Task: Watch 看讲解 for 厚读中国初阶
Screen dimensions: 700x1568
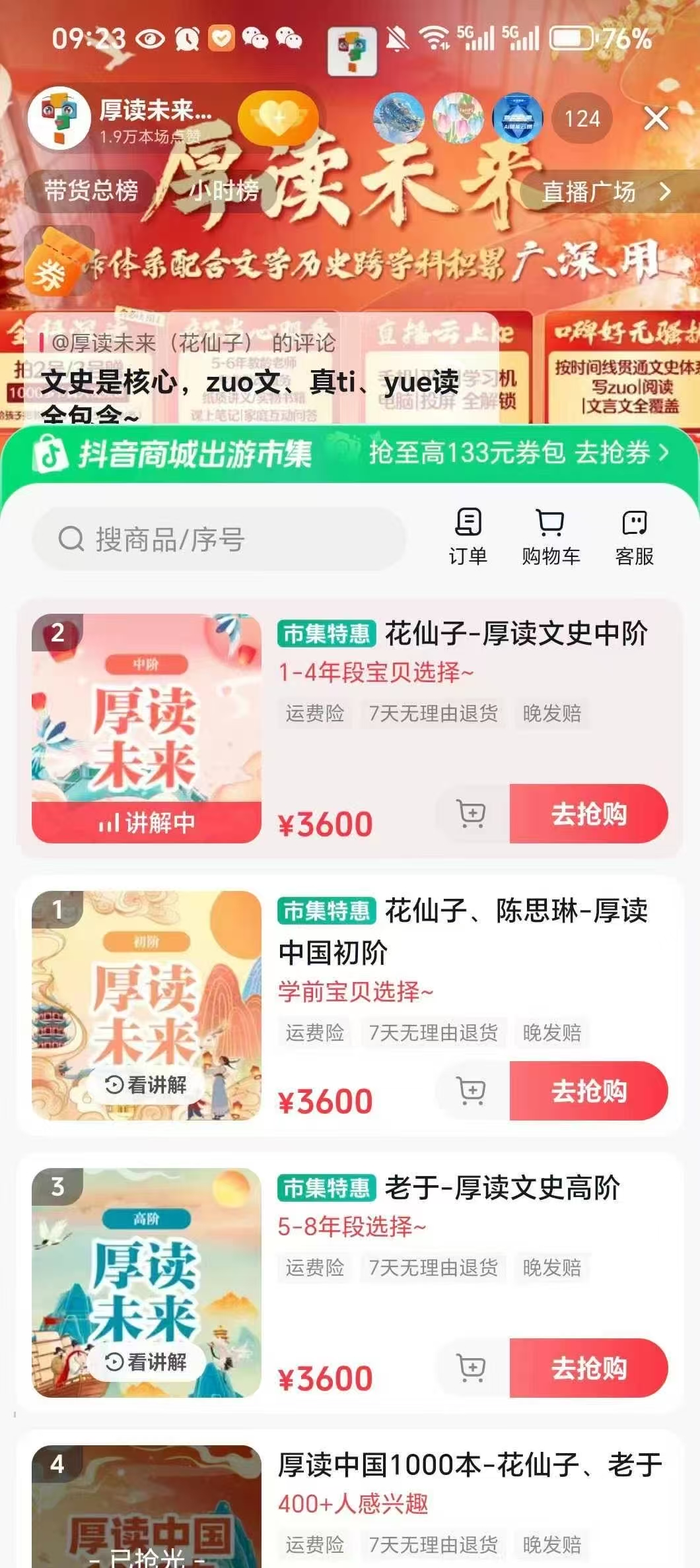Action: pyautogui.click(x=146, y=1084)
